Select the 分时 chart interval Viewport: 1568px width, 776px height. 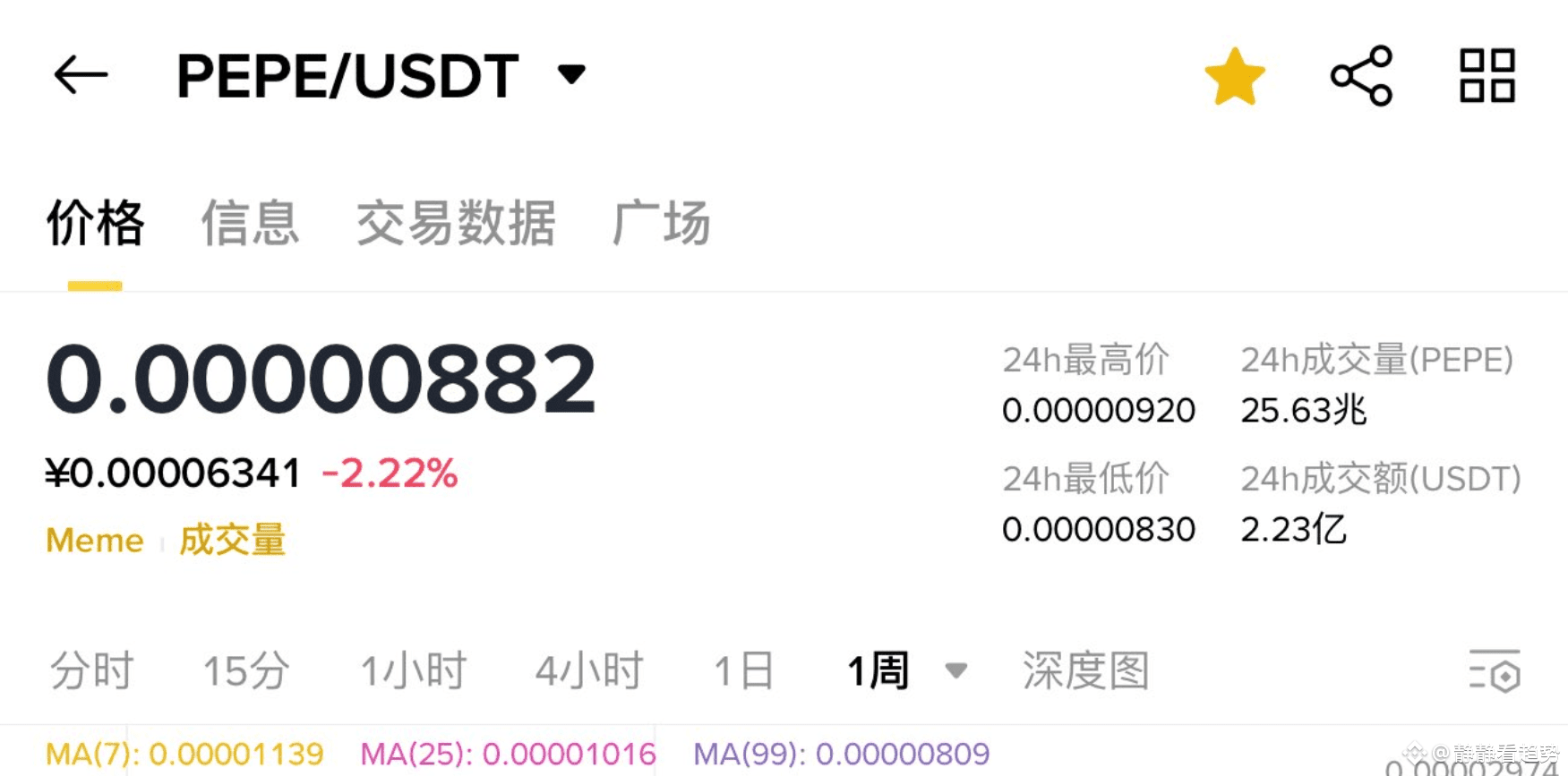[91, 670]
